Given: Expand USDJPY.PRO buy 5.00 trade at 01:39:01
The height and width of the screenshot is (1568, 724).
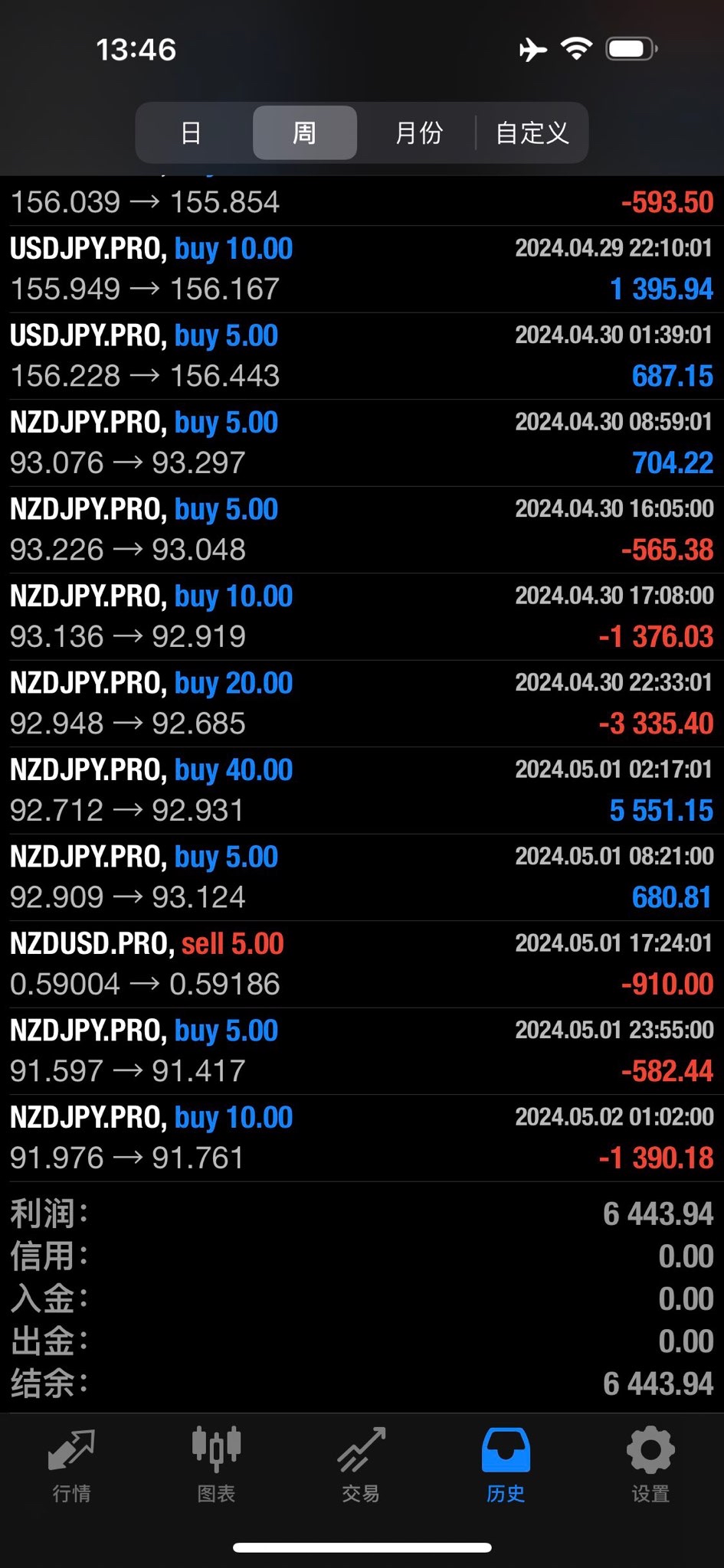Looking at the screenshot, I should pyautogui.click(x=362, y=356).
